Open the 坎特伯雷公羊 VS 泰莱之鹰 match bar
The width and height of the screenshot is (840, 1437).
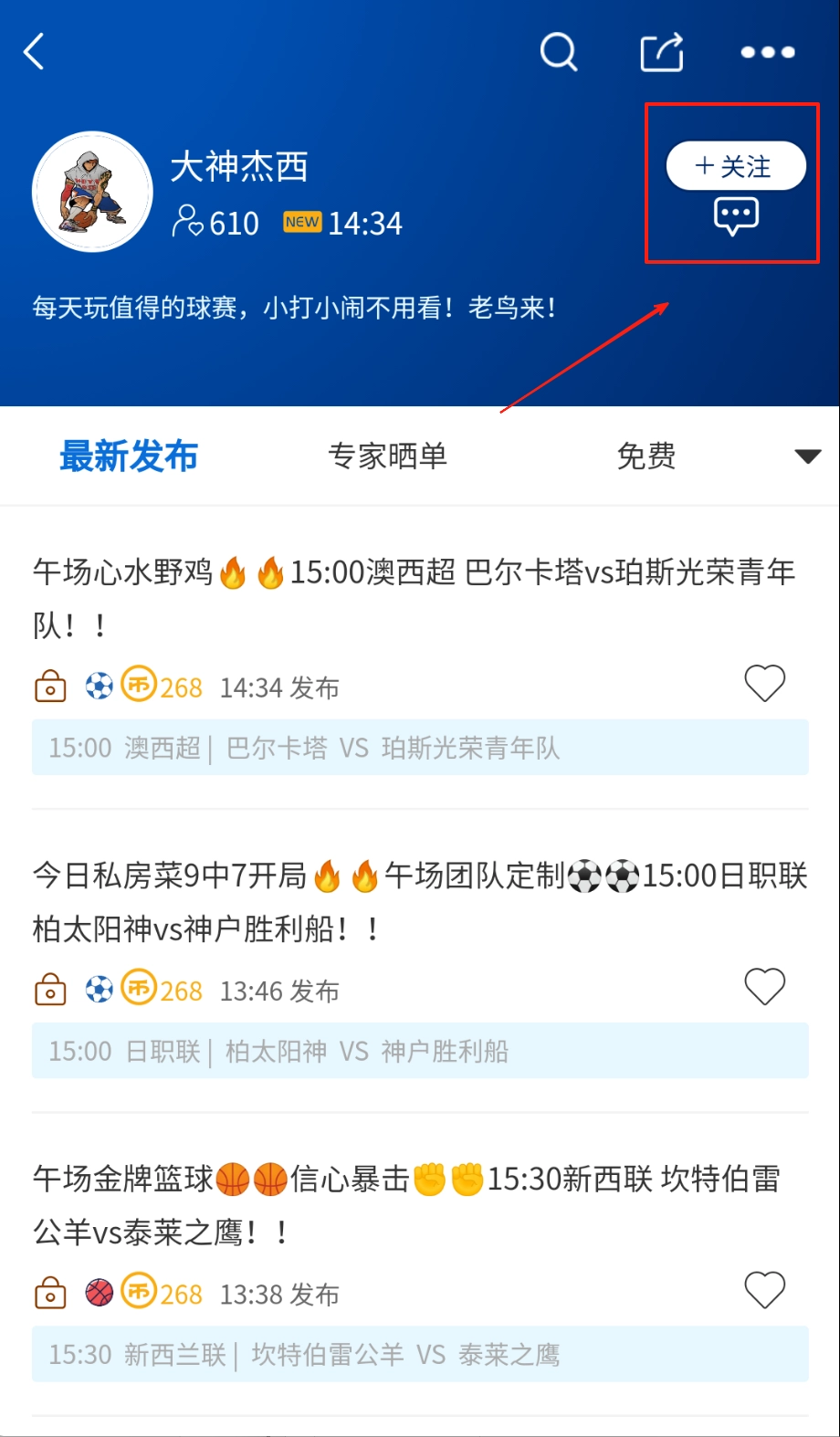pyautogui.click(x=420, y=1354)
